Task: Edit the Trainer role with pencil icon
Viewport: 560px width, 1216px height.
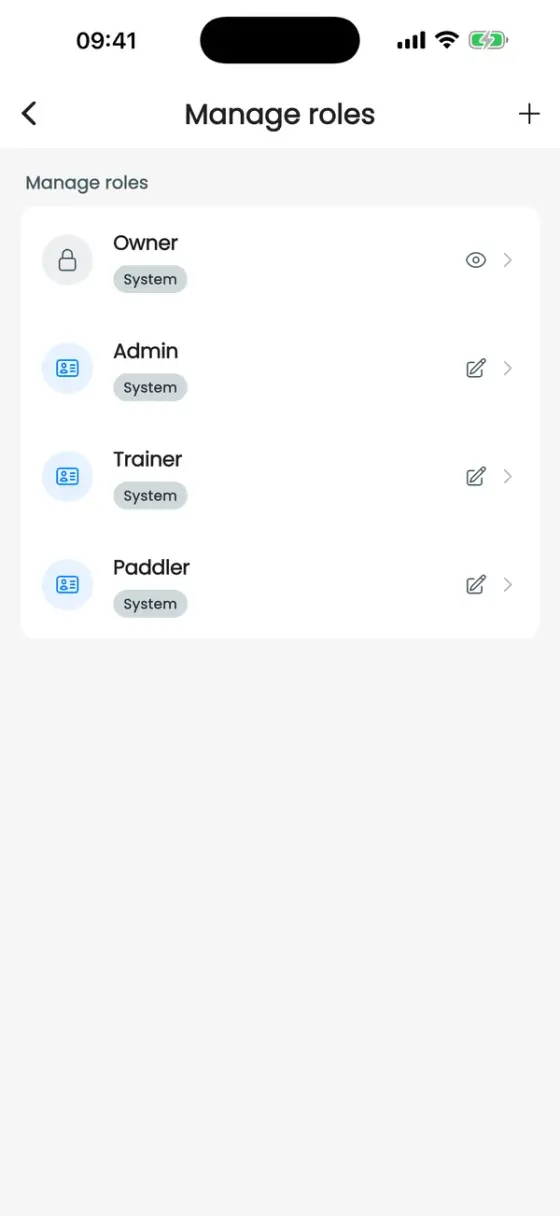Action: 476,476
